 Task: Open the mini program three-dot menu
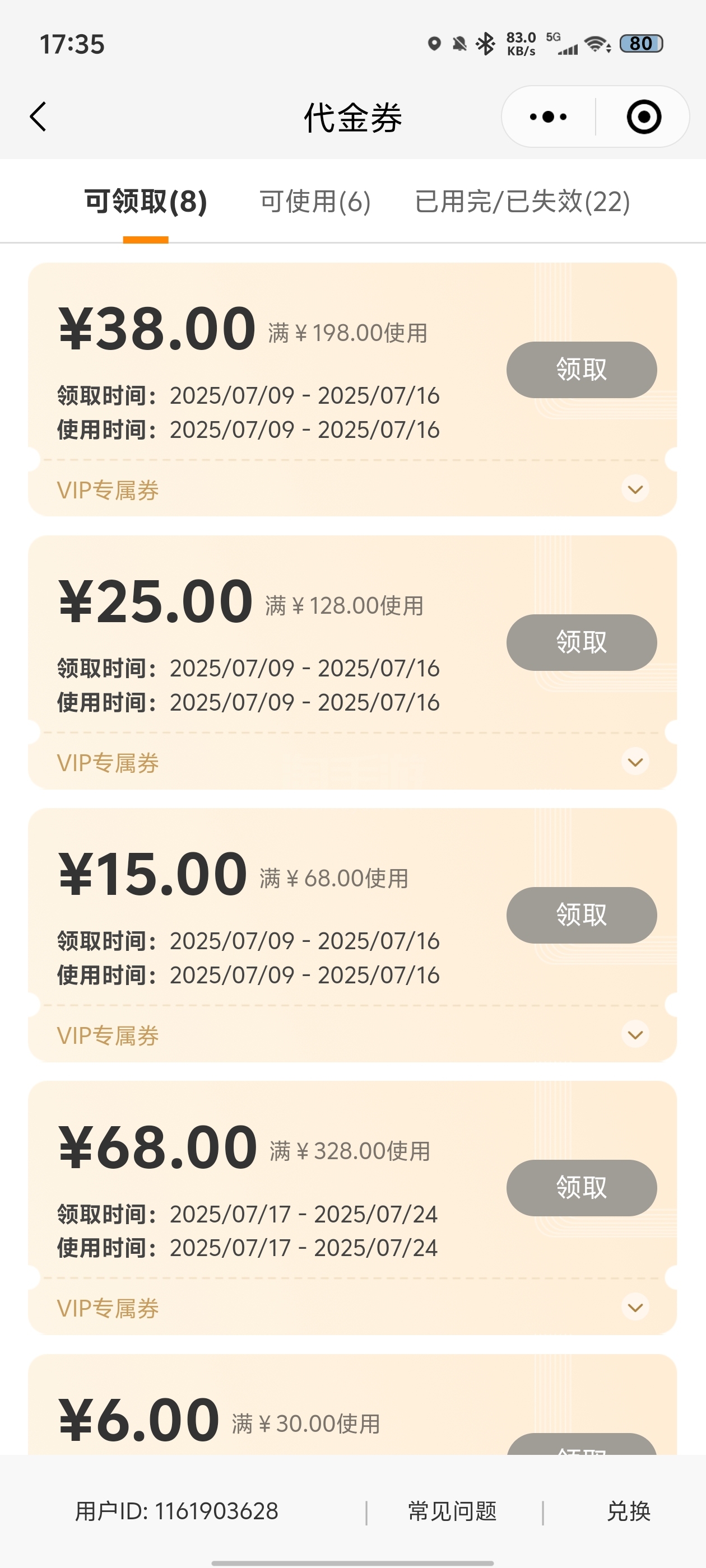pos(547,116)
